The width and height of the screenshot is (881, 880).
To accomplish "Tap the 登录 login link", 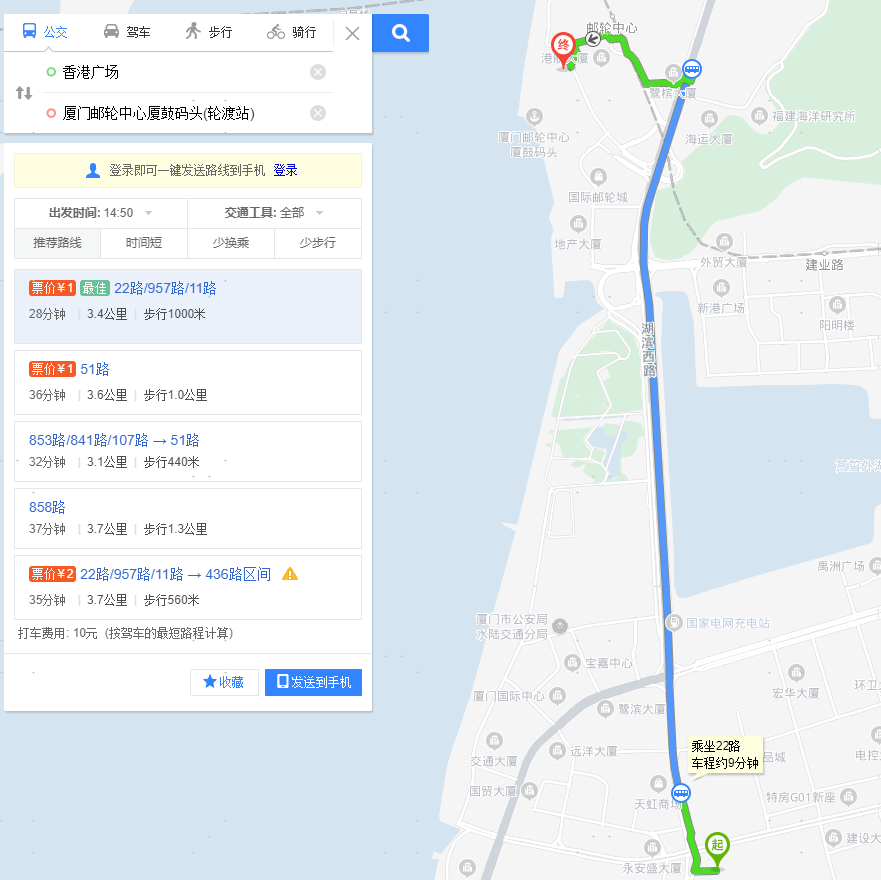I will click(285, 171).
